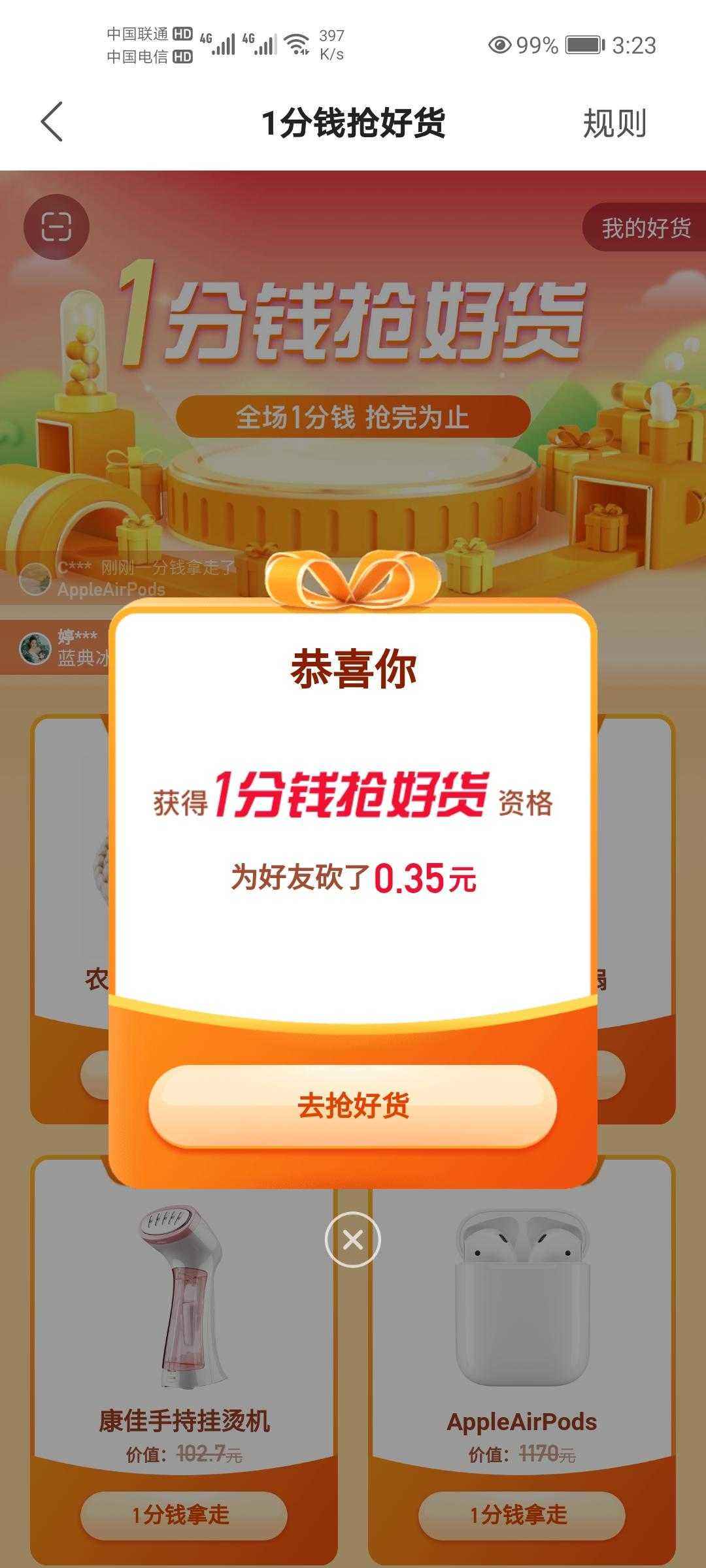Go back using the header arrow
Image resolution: width=706 pixels, height=1568 pixels.
tap(52, 122)
